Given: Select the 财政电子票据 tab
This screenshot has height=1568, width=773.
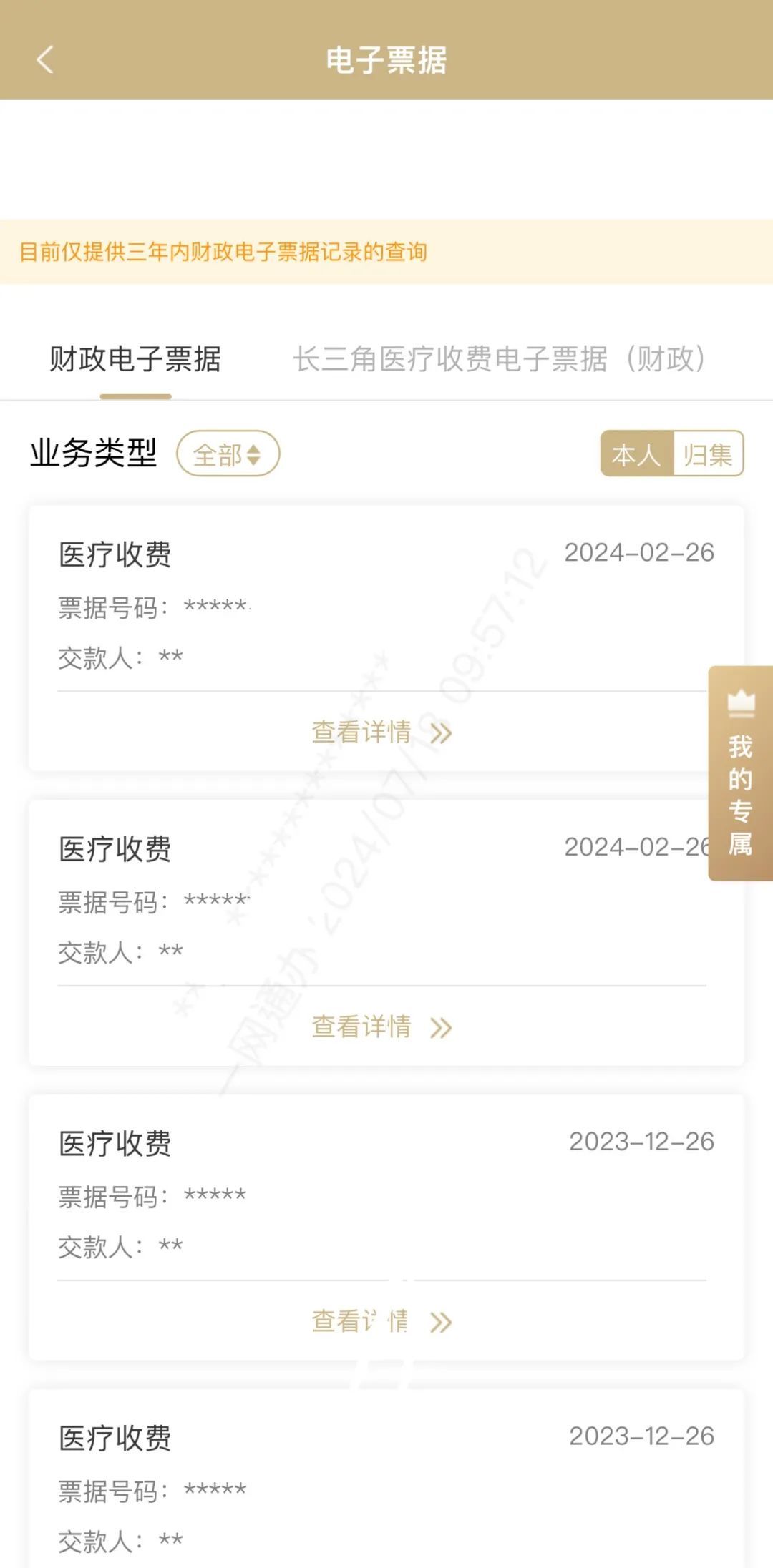Looking at the screenshot, I should coord(135,359).
